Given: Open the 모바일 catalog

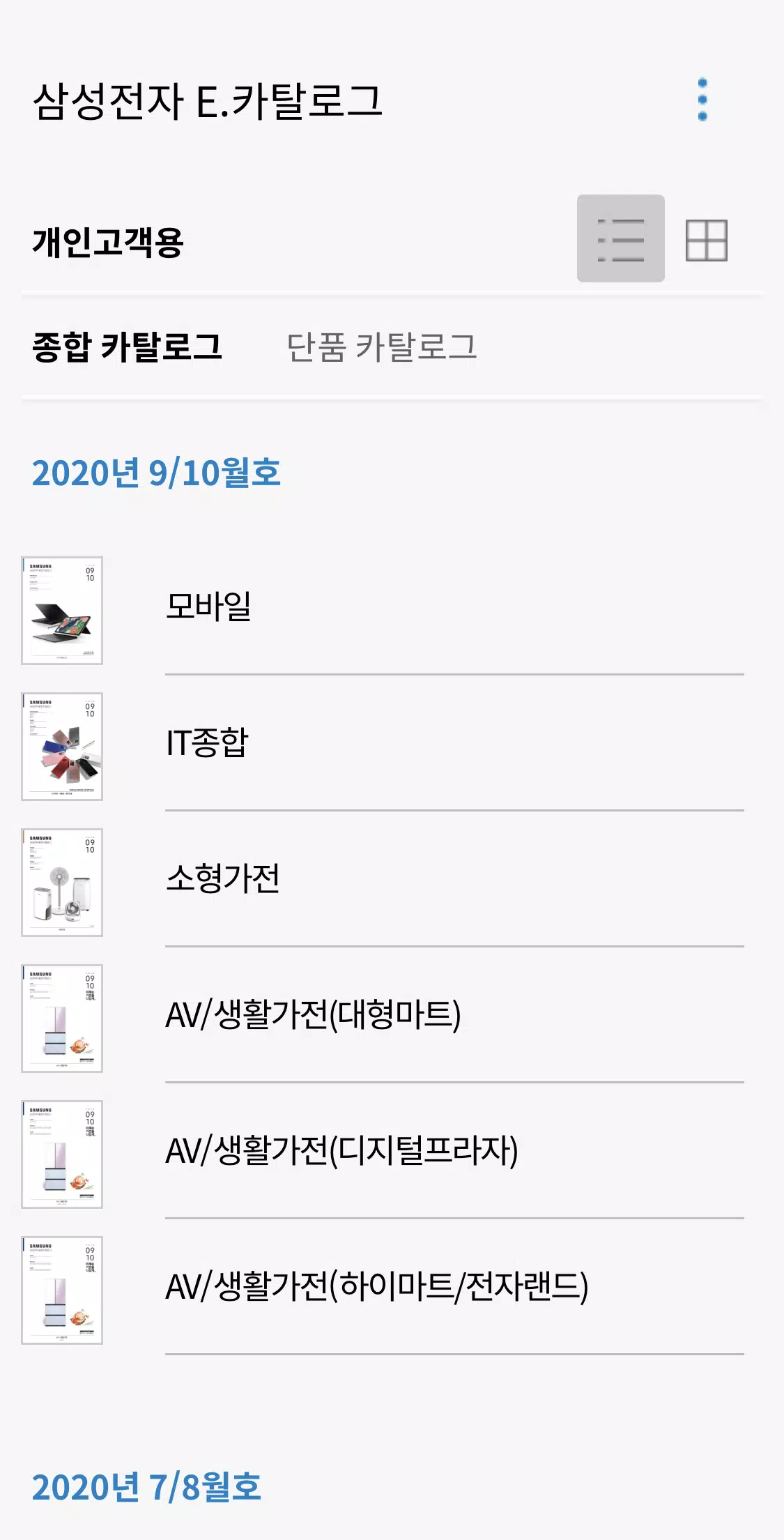Looking at the screenshot, I should (x=383, y=608).
